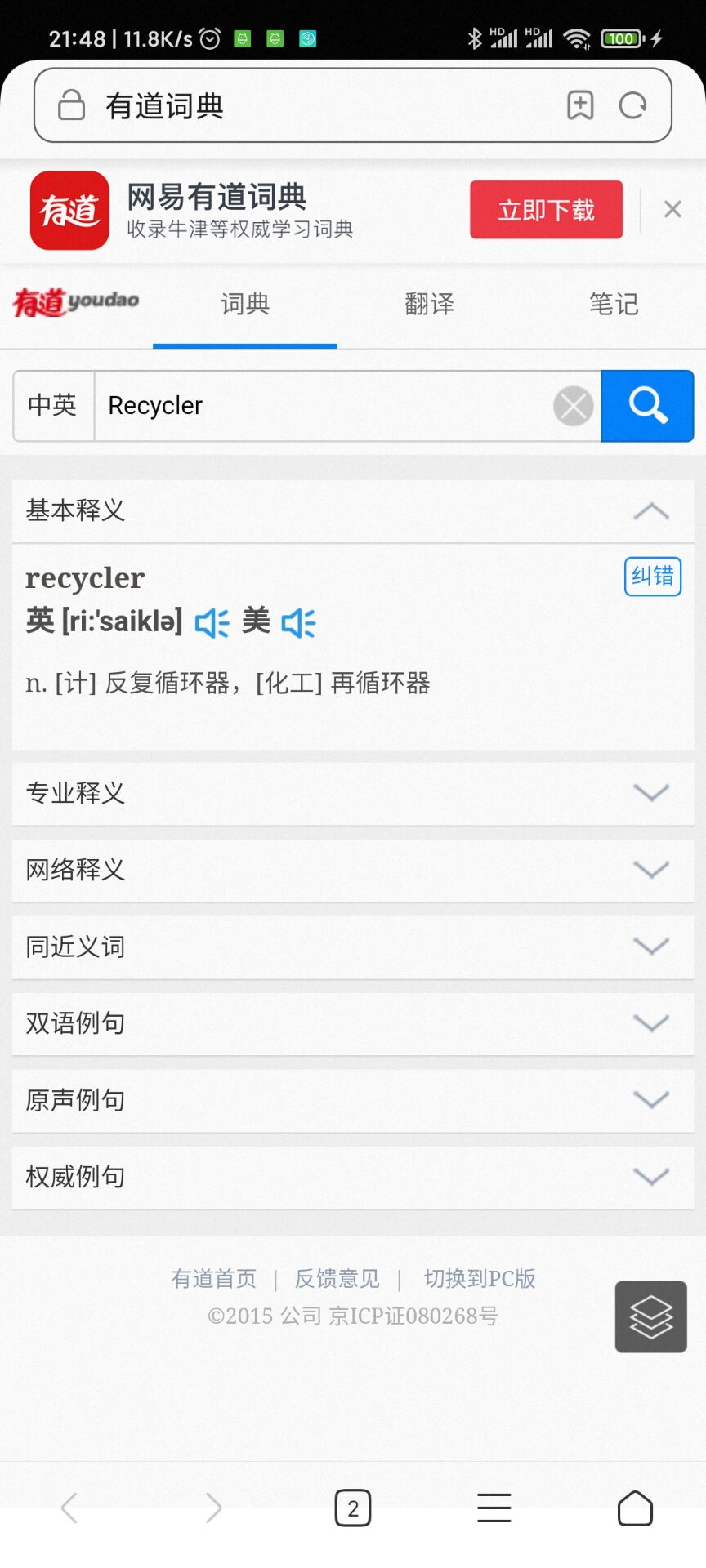Tap the bookmark icon in the address bar
The image size is (706, 1568).
pos(579,105)
